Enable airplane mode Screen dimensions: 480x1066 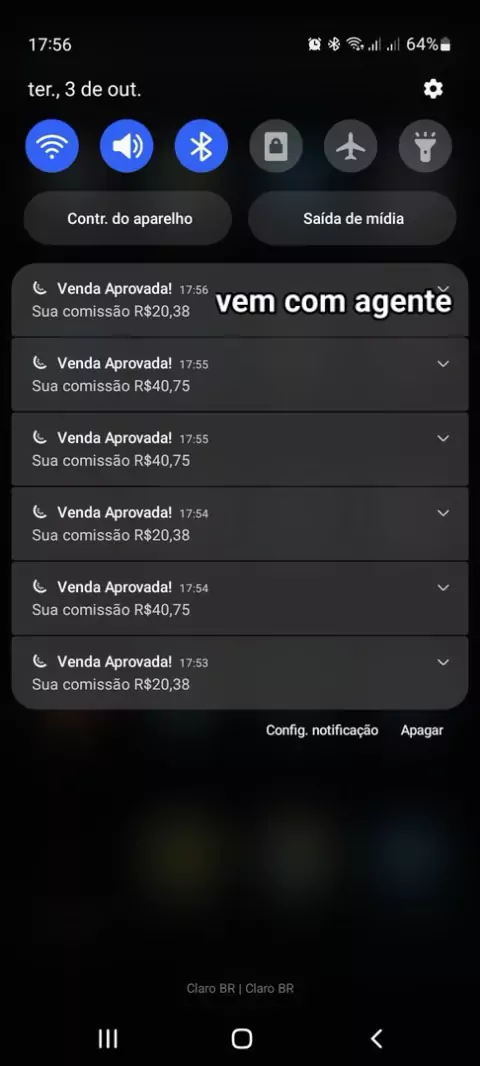coord(351,146)
